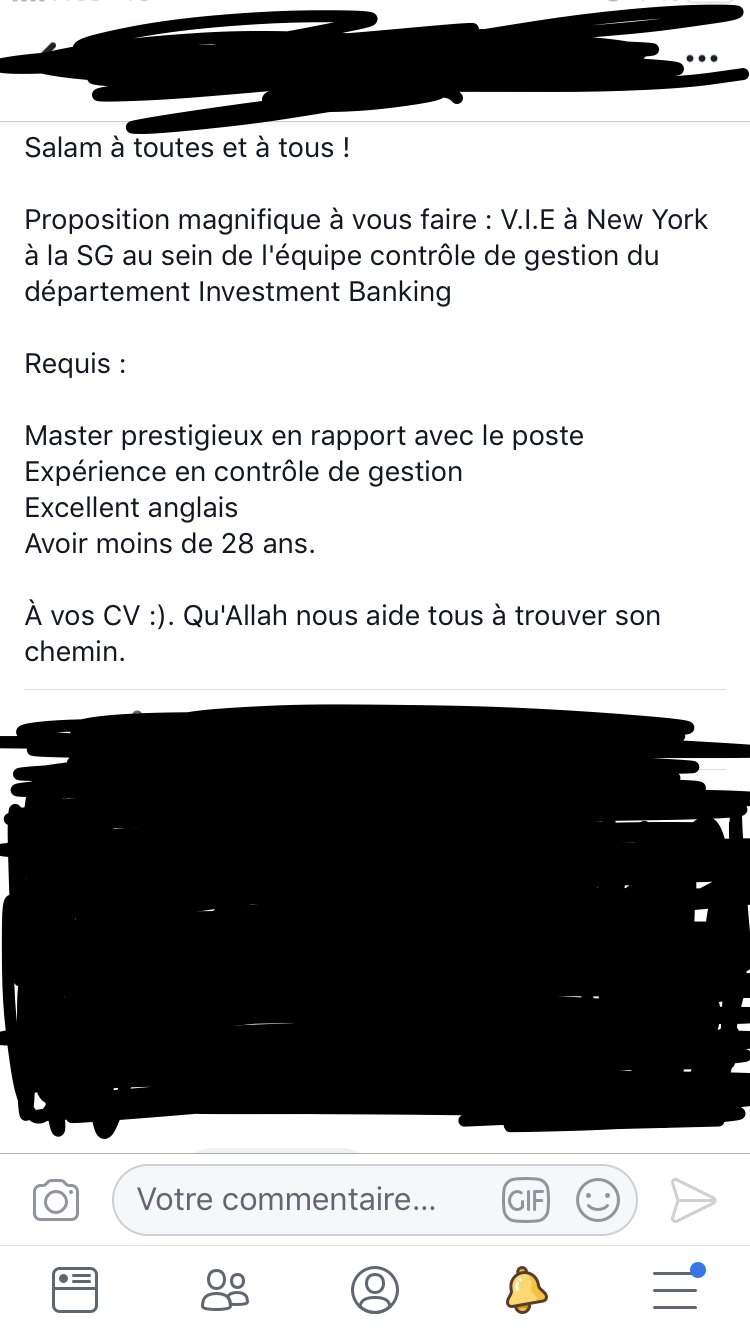Switch to the friends tab
750x1334 pixels.
coord(224,1290)
